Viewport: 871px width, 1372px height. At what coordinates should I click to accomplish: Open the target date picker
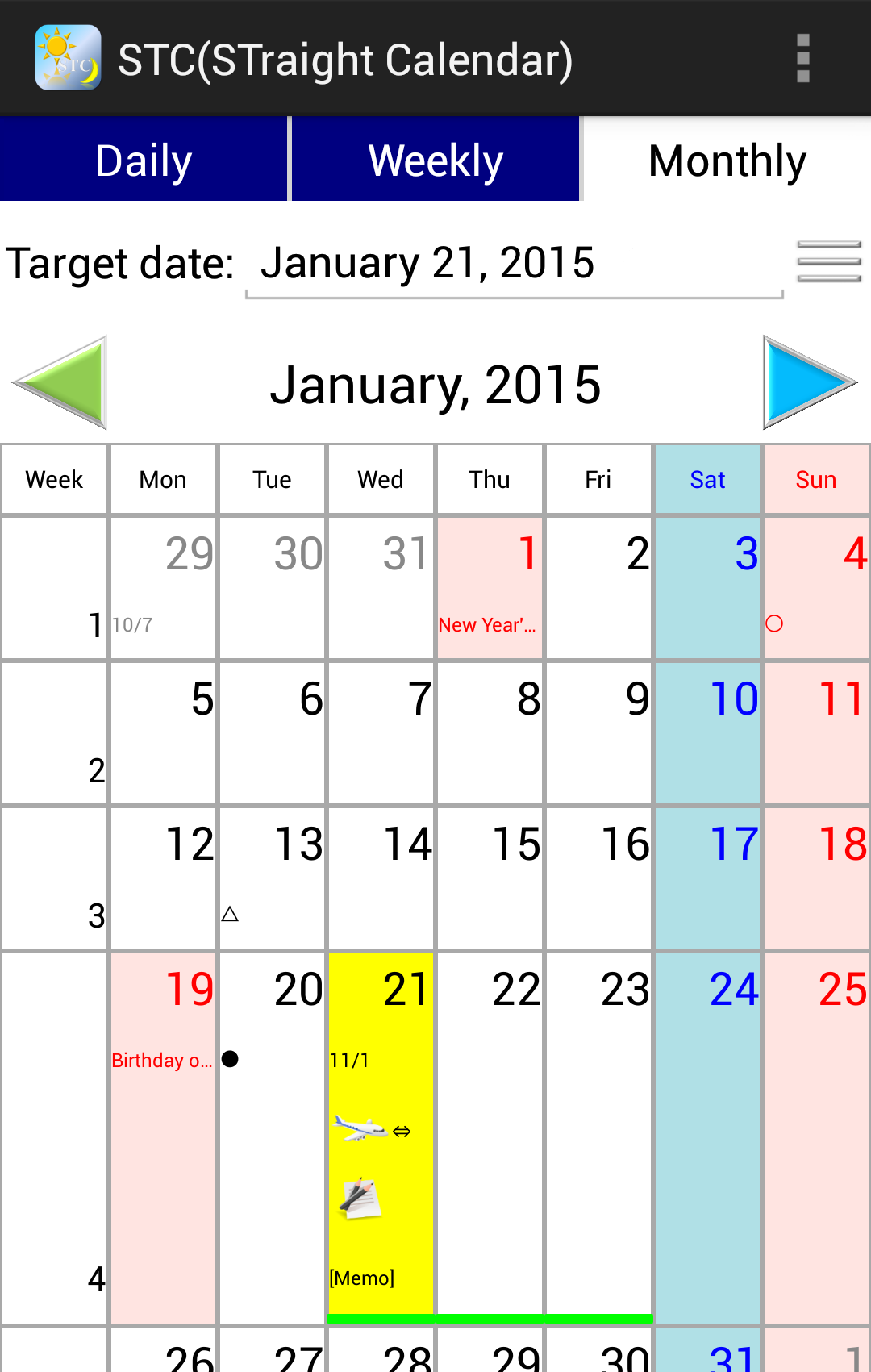coord(514,265)
